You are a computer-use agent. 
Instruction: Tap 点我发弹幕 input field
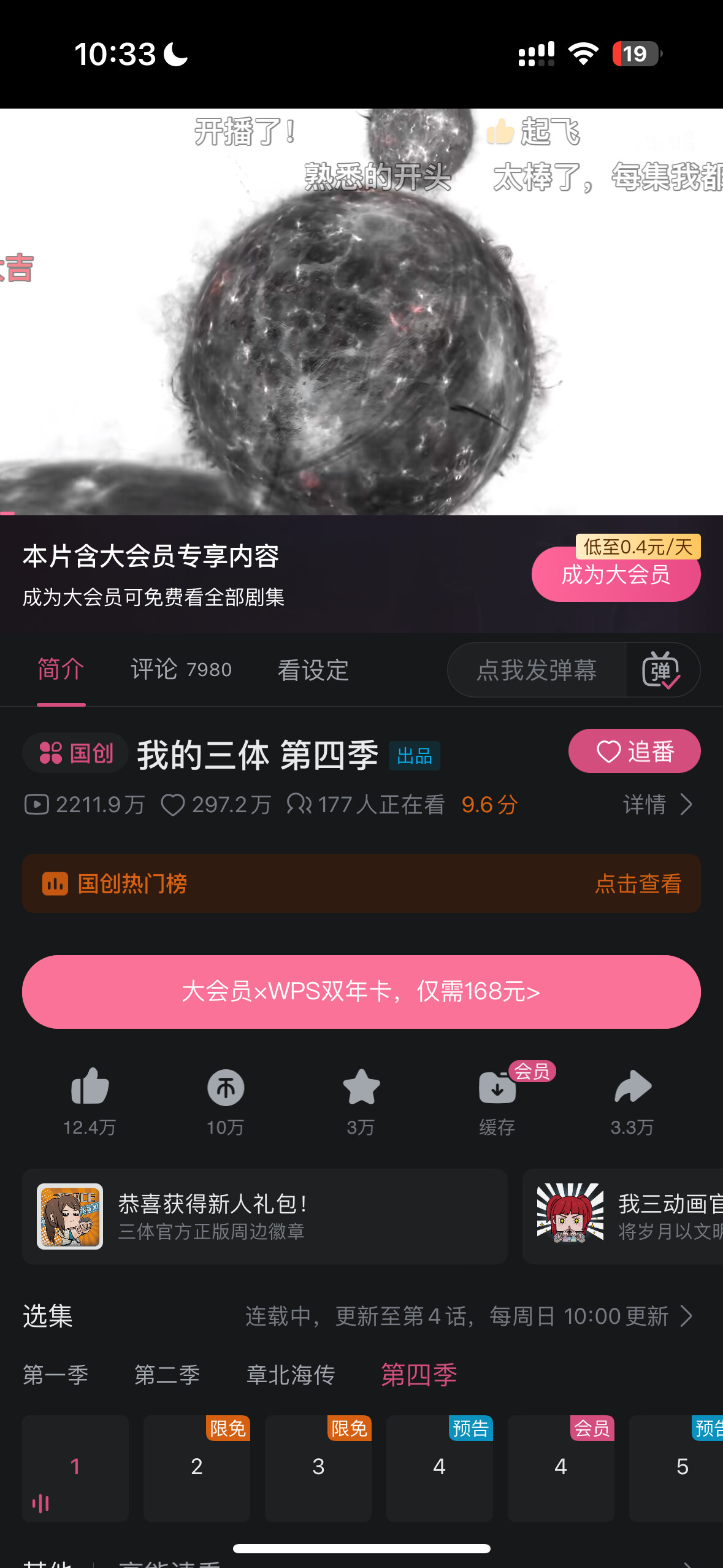[x=537, y=669]
